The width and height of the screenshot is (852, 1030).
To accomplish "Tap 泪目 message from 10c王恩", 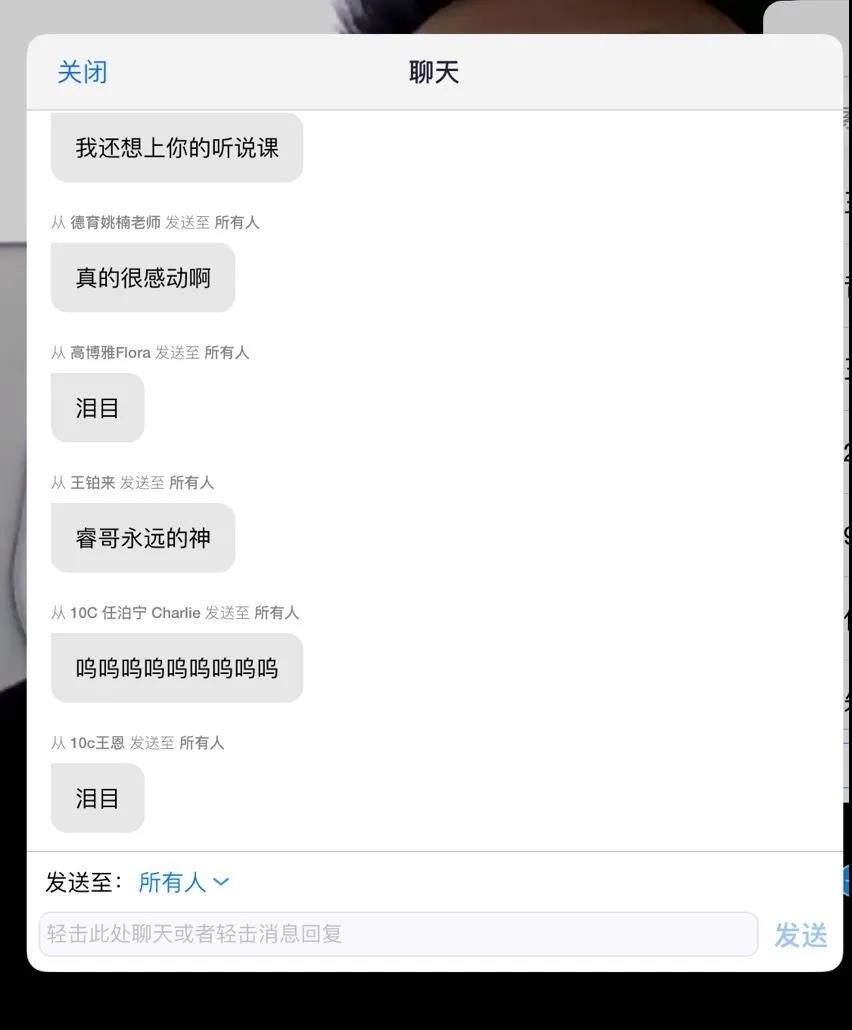I will pyautogui.click(x=97, y=798).
